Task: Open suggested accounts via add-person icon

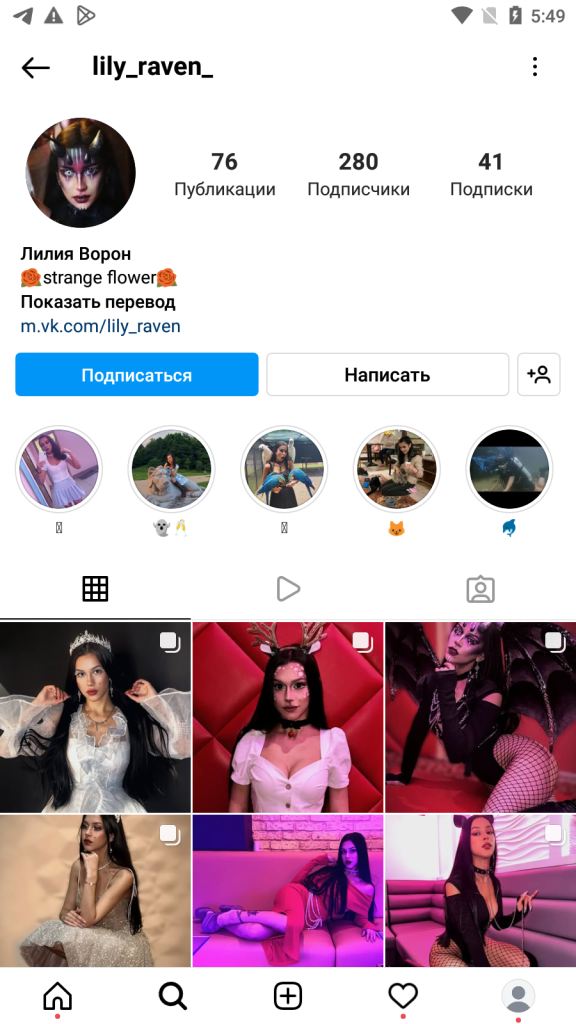Action: (539, 375)
